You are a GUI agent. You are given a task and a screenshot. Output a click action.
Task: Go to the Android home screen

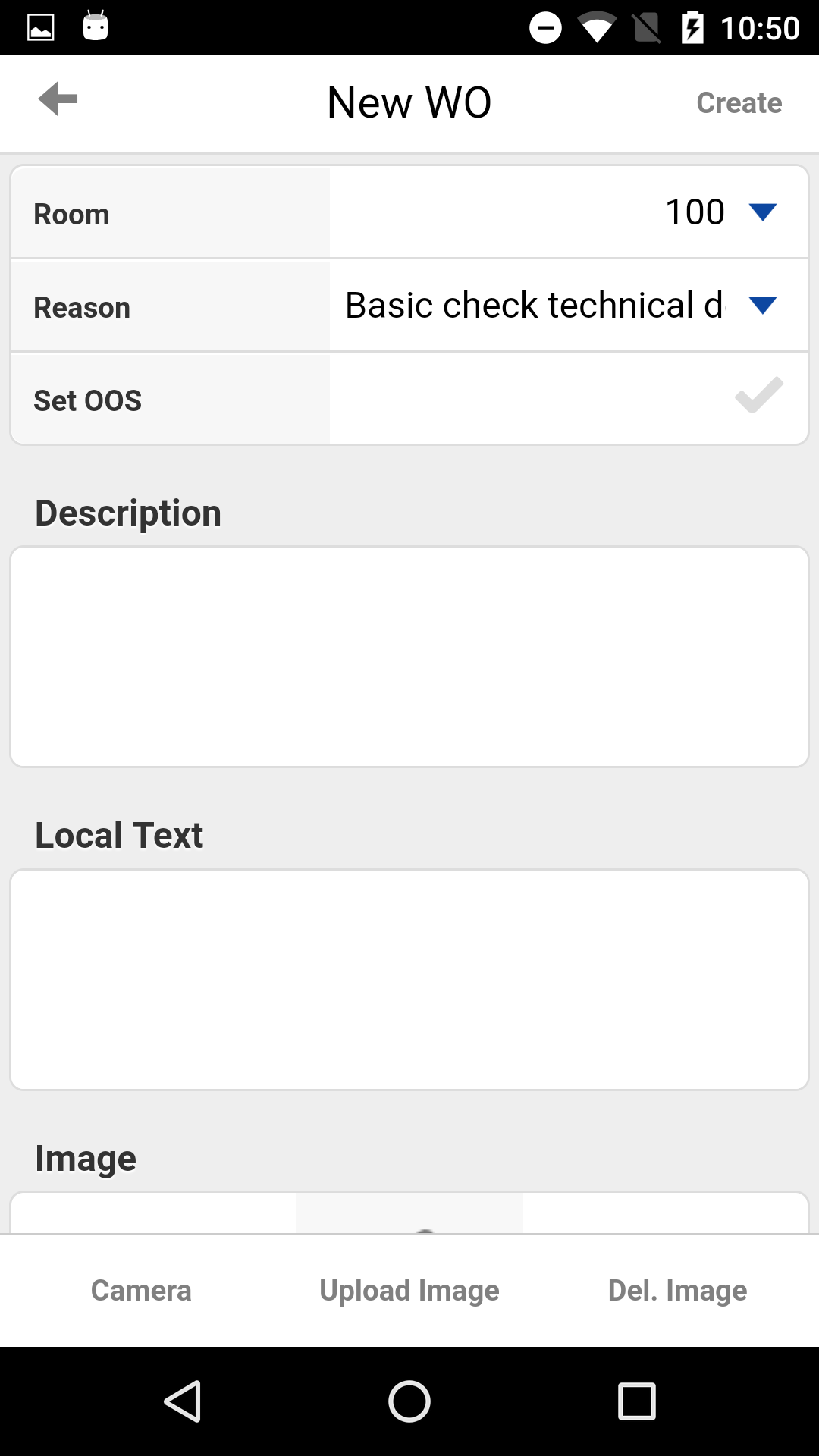[409, 1401]
